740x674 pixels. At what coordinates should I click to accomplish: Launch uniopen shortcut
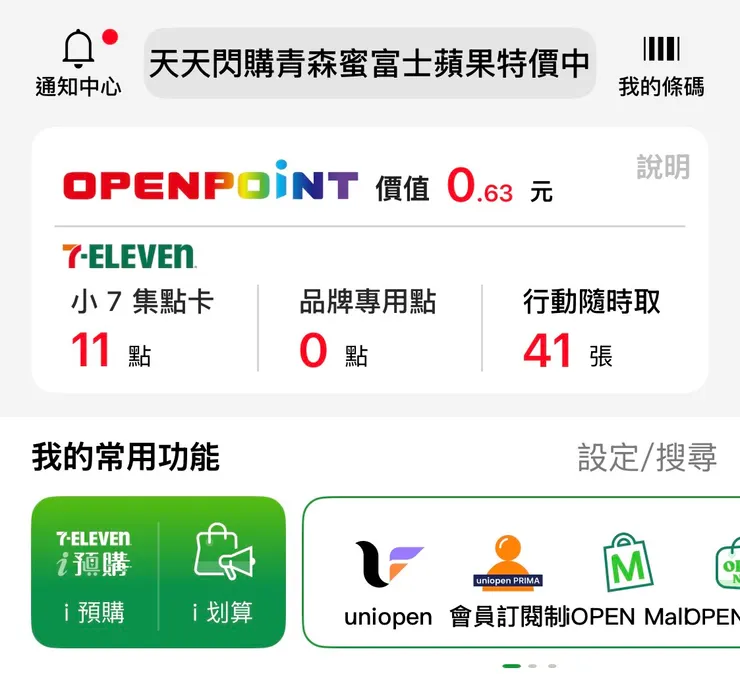pyautogui.click(x=388, y=580)
